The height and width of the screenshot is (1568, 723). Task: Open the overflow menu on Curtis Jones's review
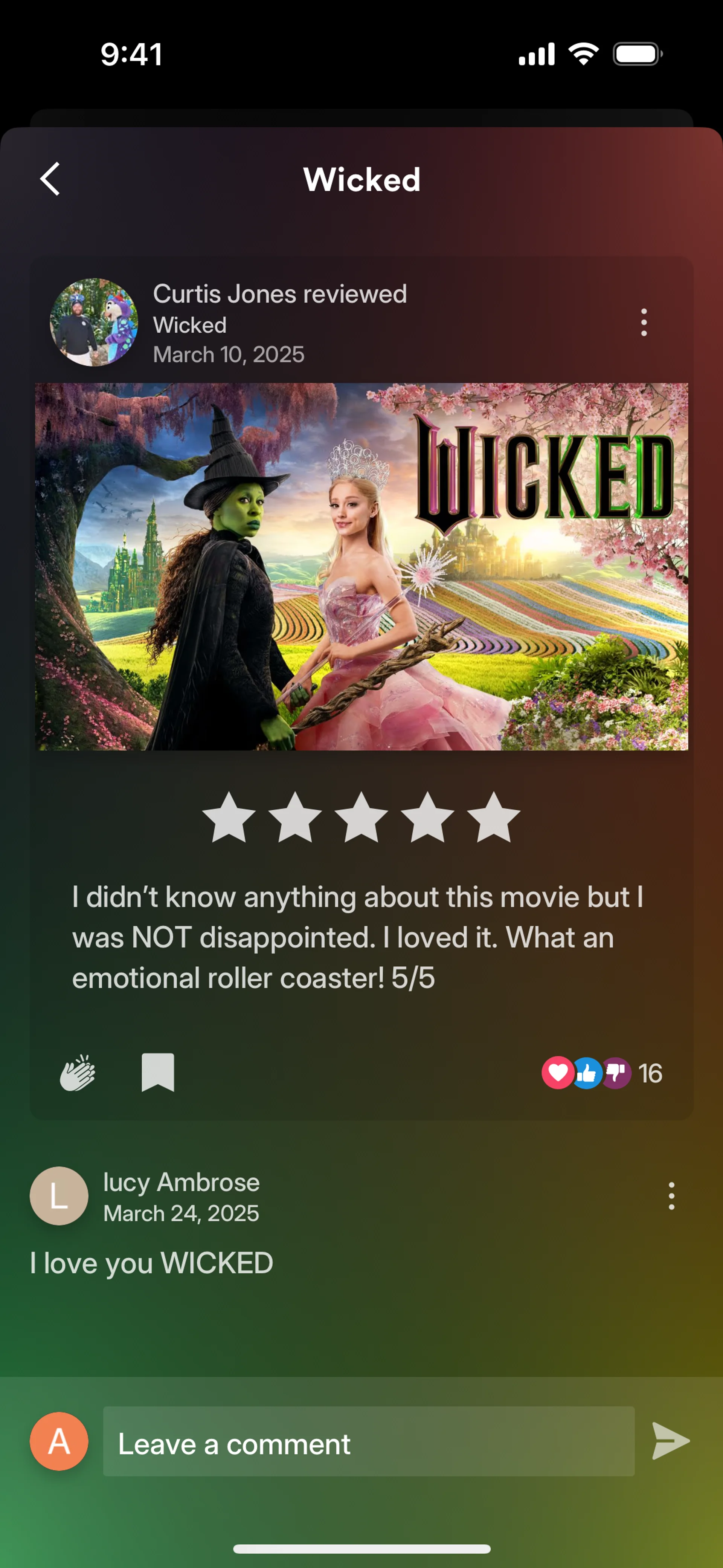pyautogui.click(x=644, y=322)
